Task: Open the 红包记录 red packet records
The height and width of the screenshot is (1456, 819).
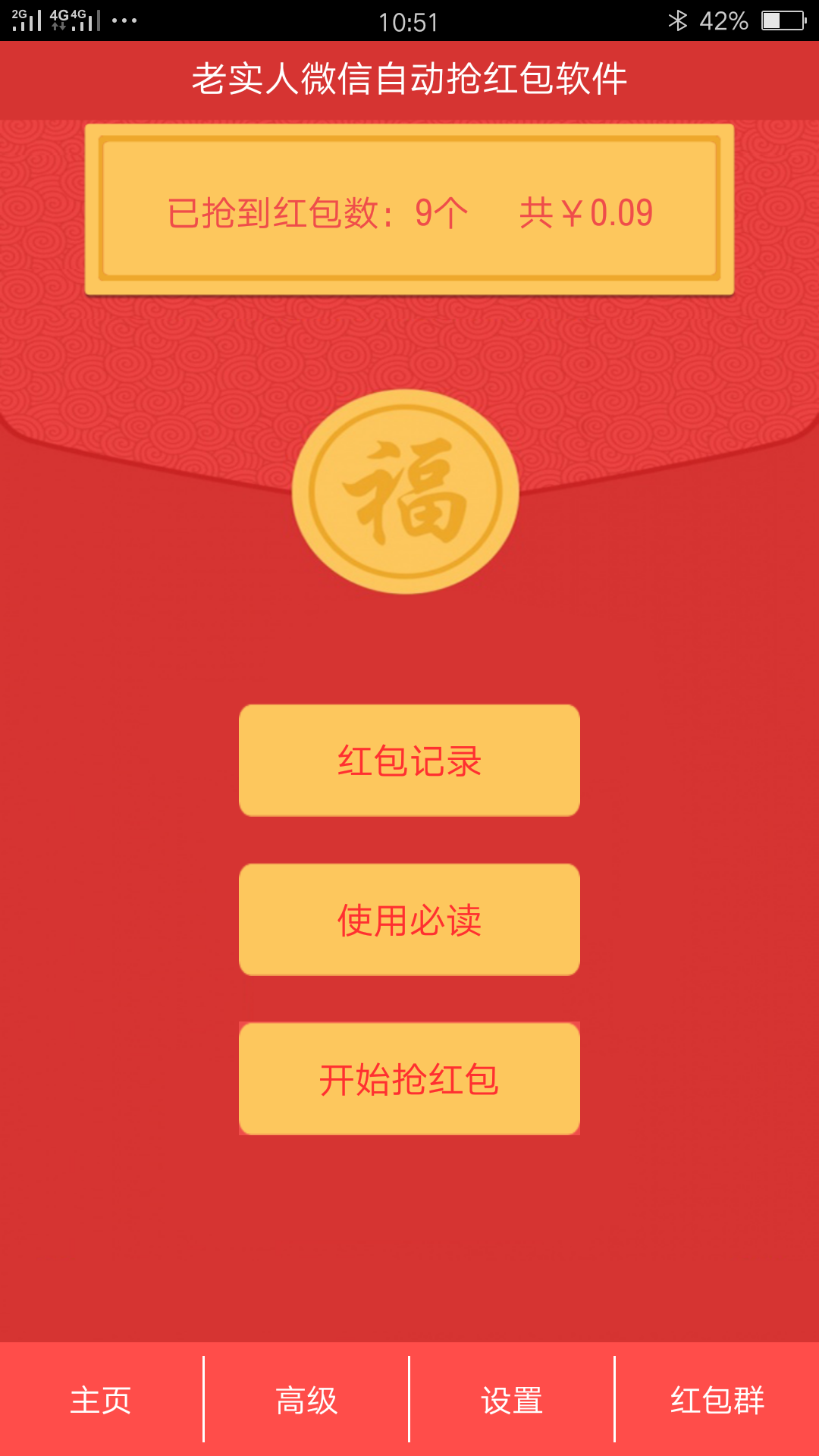Action: [x=409, y=761]
